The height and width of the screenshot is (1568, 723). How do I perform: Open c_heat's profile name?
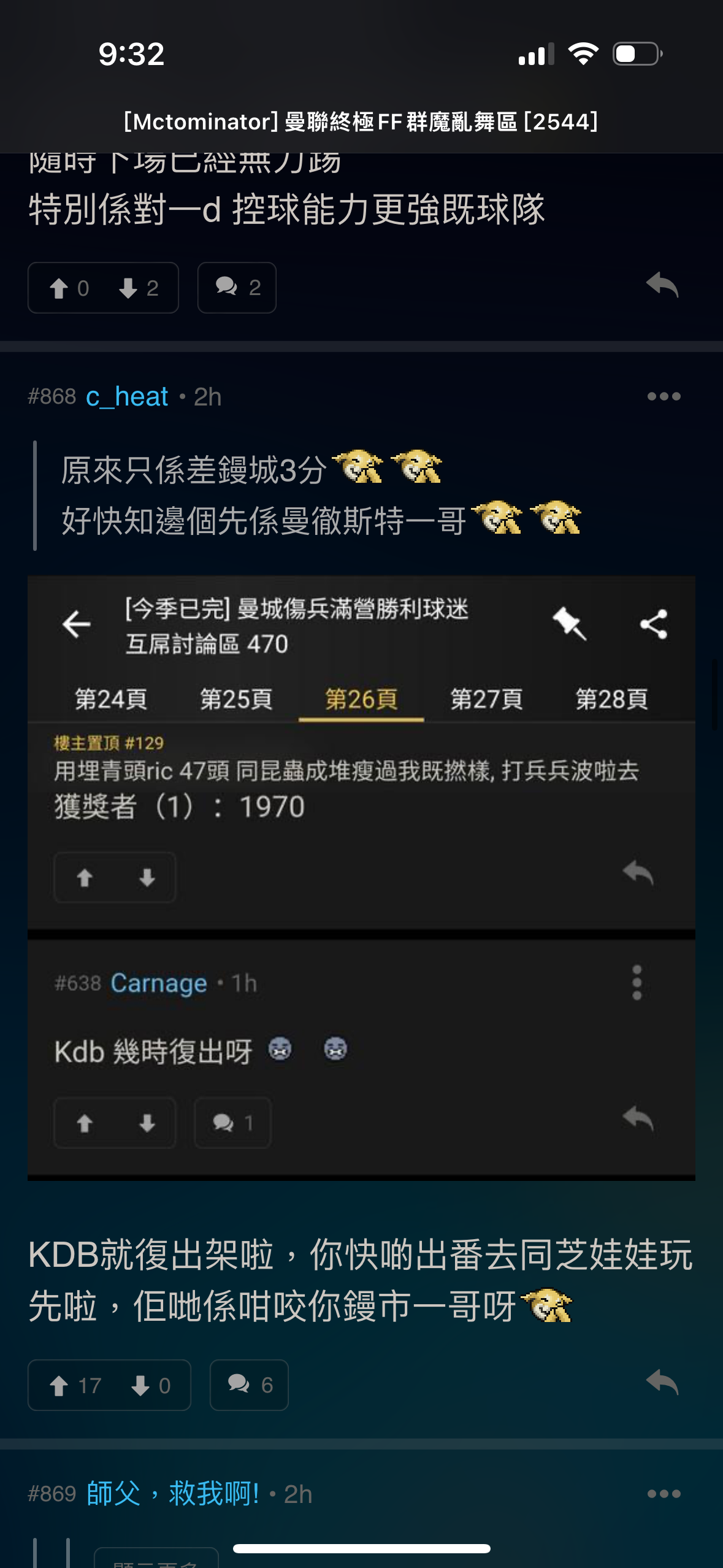click(x=125, y=397)
